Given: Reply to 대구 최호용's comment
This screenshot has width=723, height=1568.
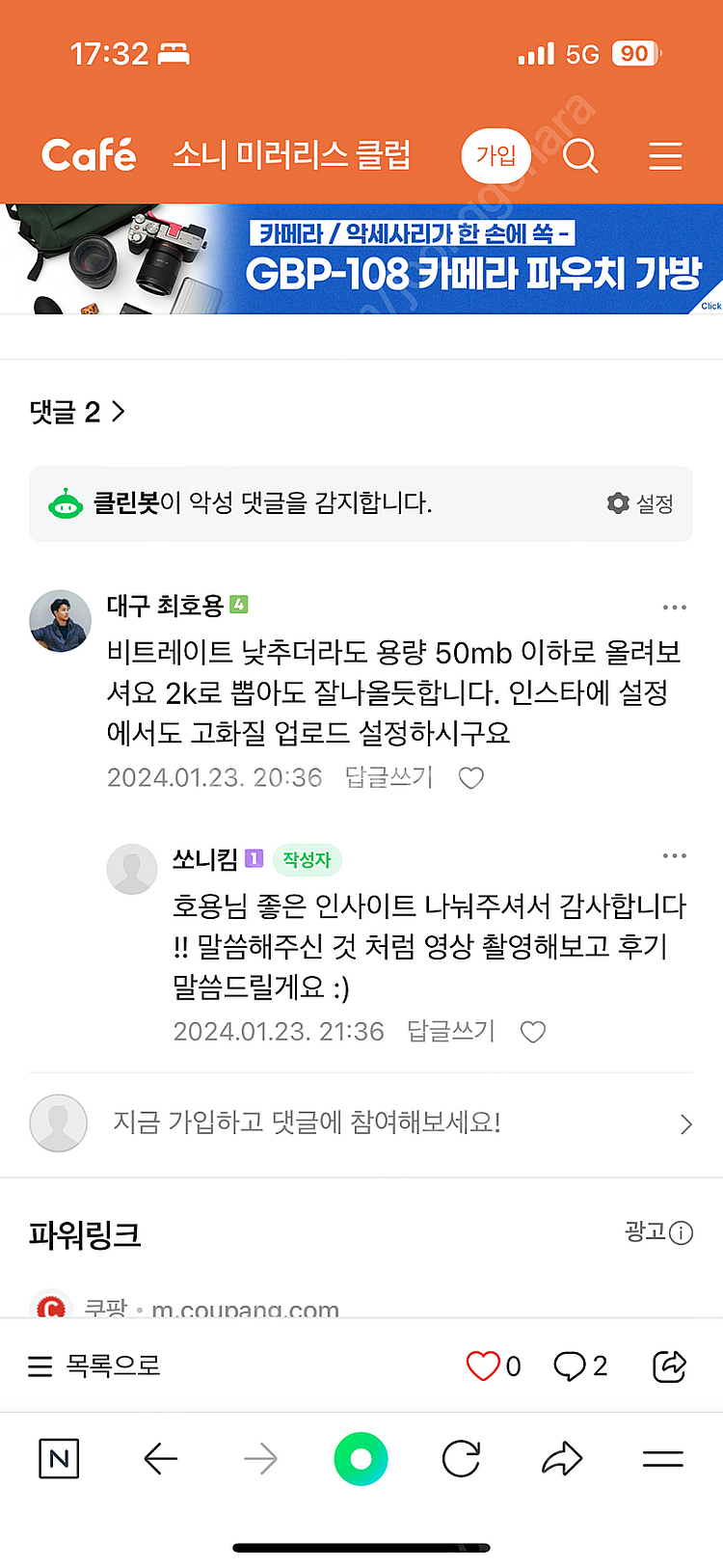Looking at the screenshot, I should pyautogui.click(x=388, y=777).
